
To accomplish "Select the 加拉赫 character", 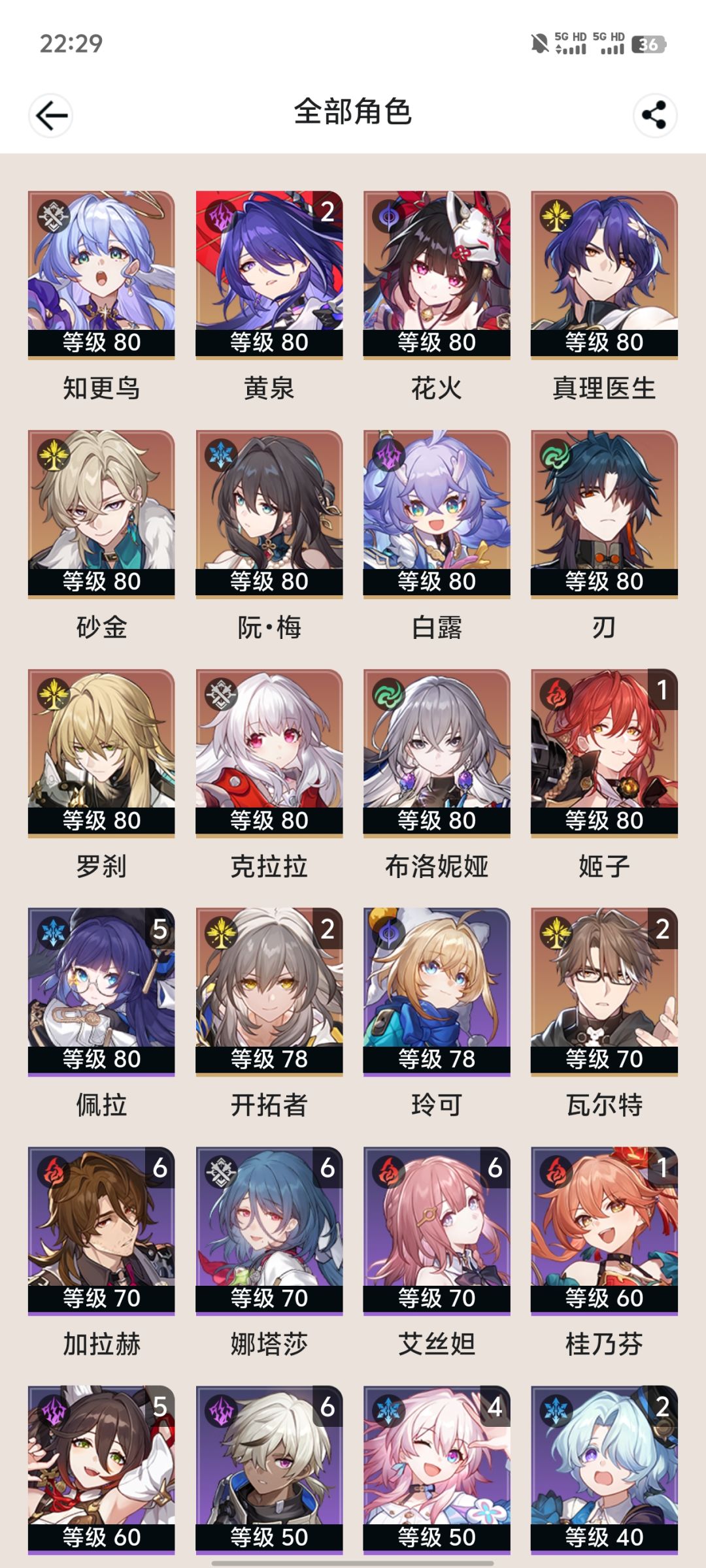I will coord(101,1231).
